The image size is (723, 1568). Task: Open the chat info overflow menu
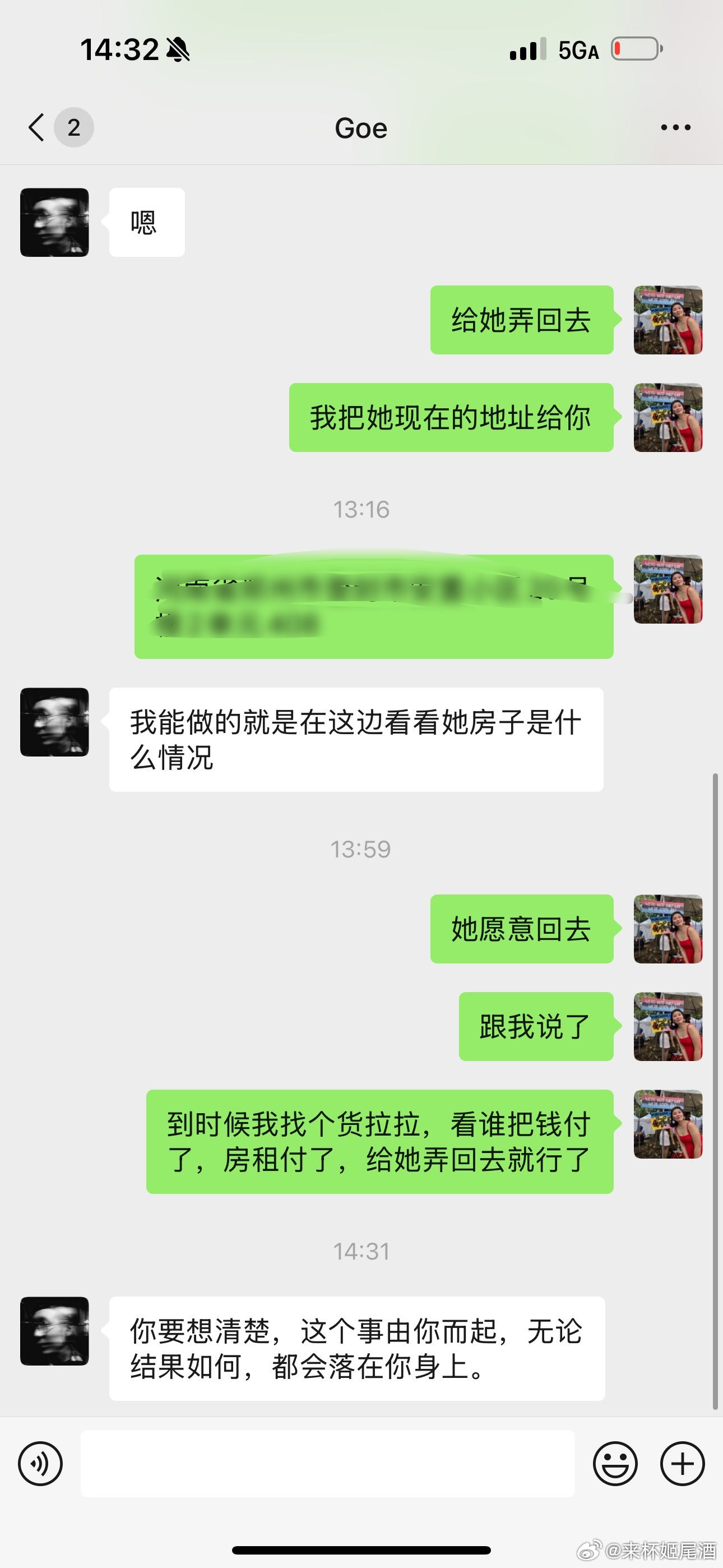675,128
